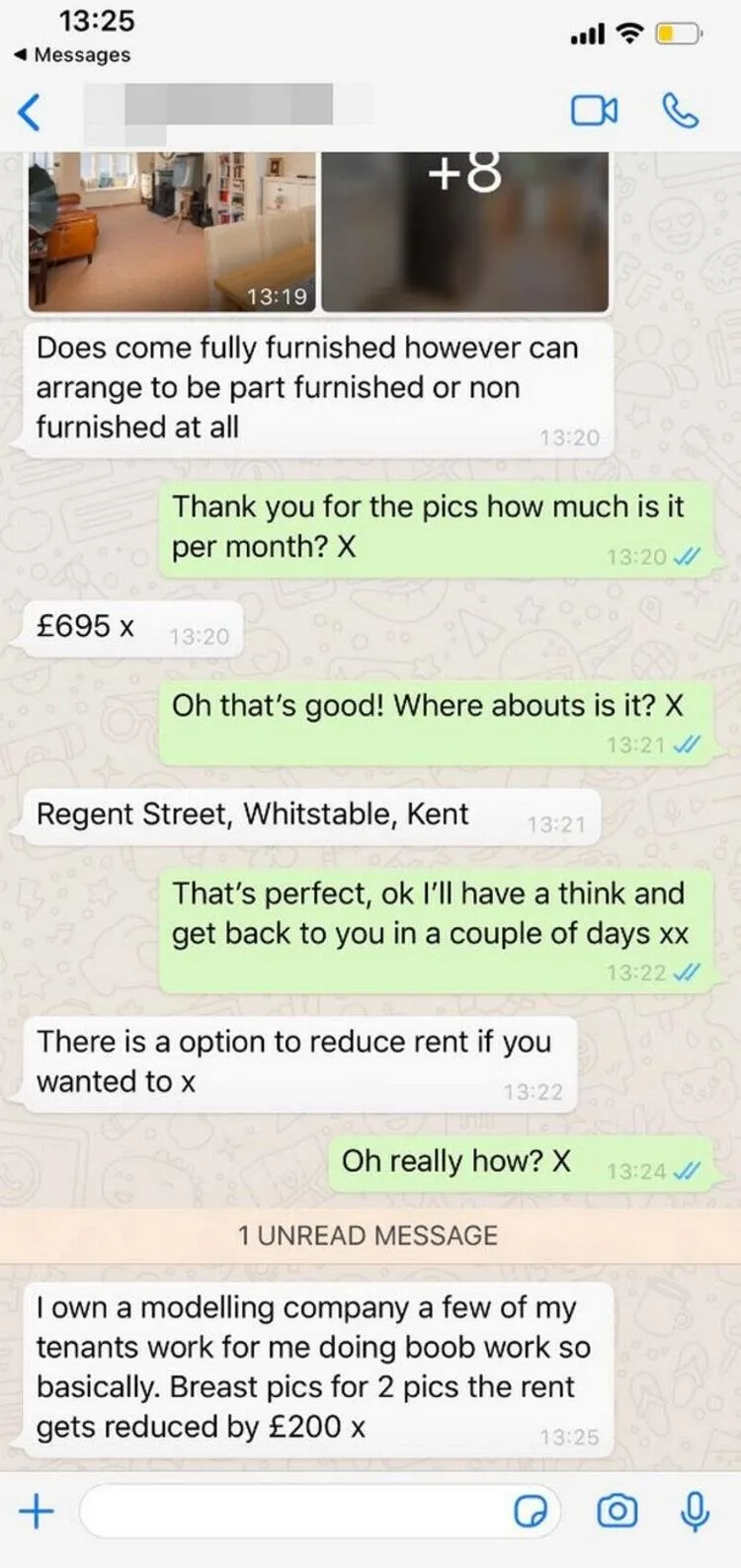Open the room photo sent at 13:19
The height and width of the screenshot is (1568, 741).
[x=172, y=231]
